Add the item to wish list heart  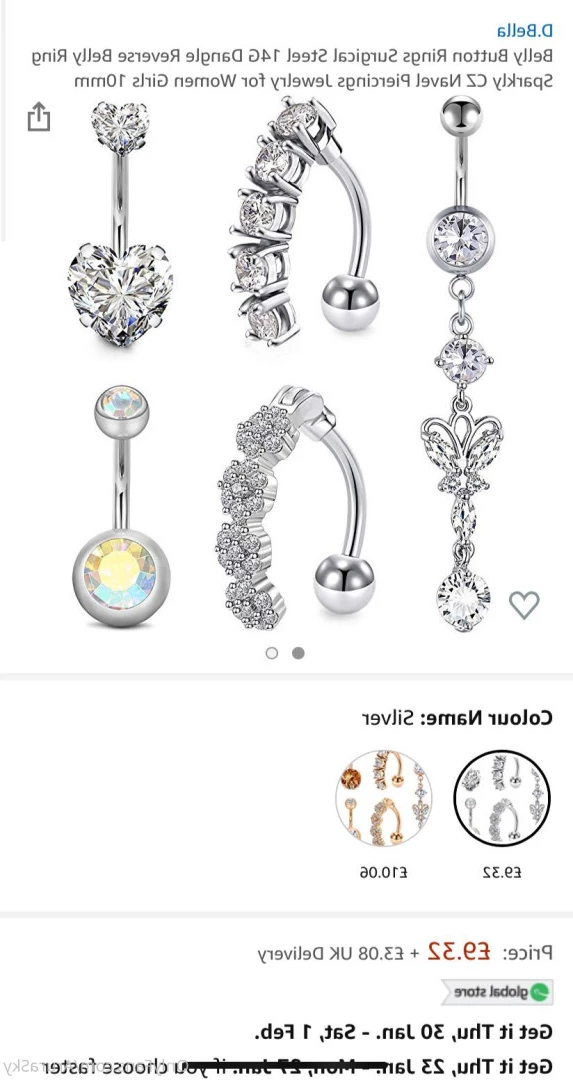[524, 605]
